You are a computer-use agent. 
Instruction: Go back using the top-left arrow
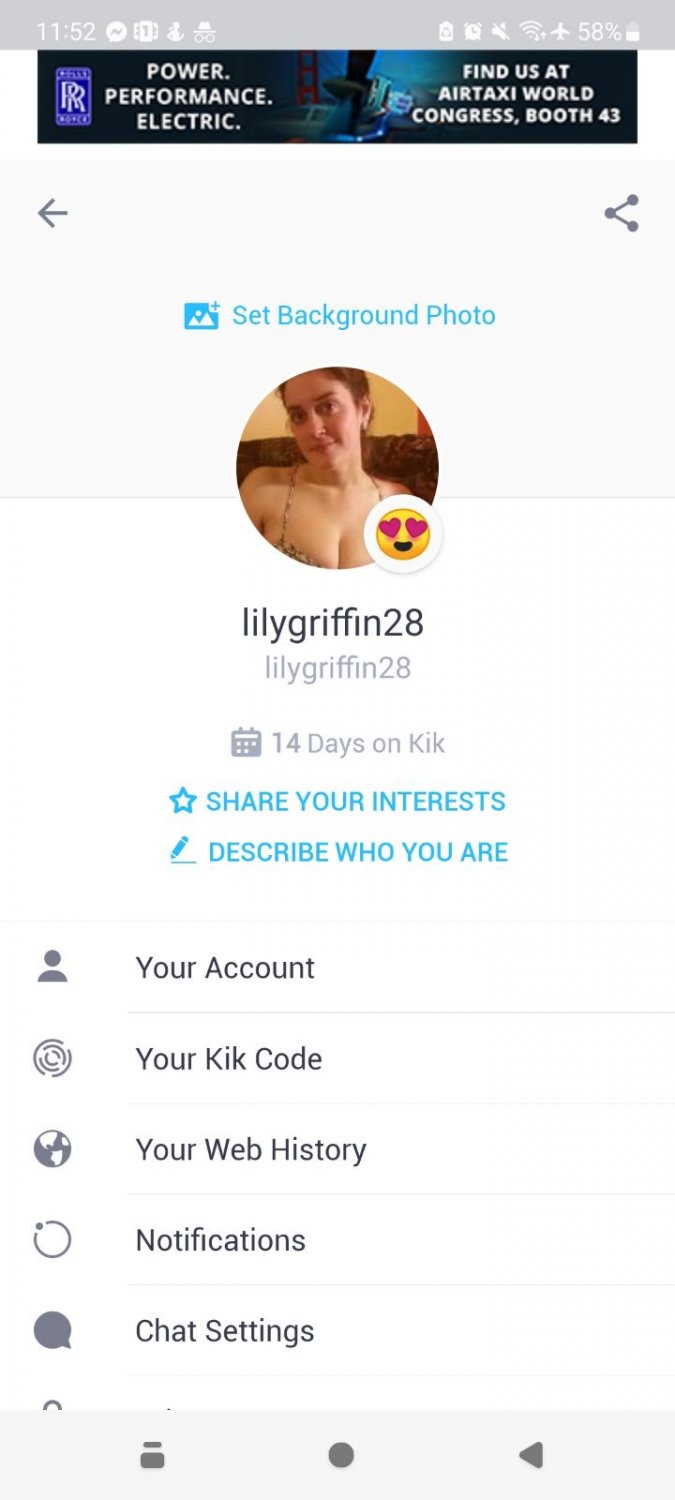53,213
